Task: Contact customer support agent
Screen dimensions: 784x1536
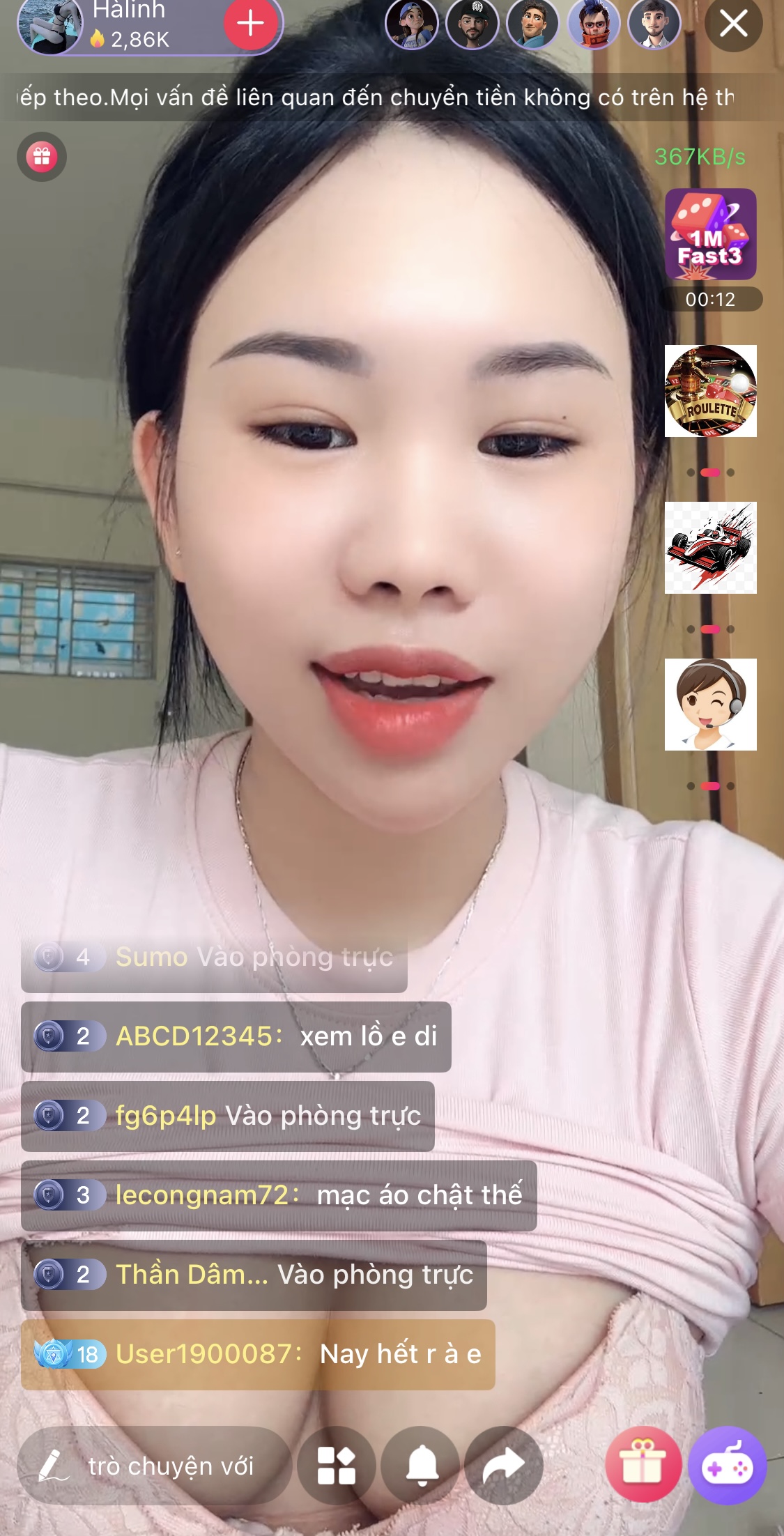Action: pos(710,705)
